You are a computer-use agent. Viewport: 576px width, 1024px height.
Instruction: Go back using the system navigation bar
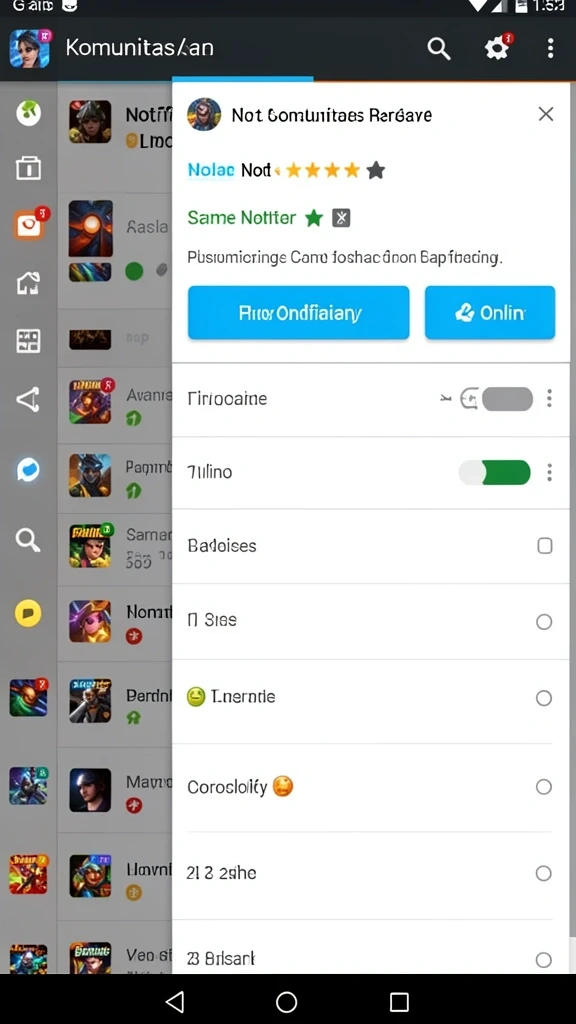click(x=175, y=1002)
